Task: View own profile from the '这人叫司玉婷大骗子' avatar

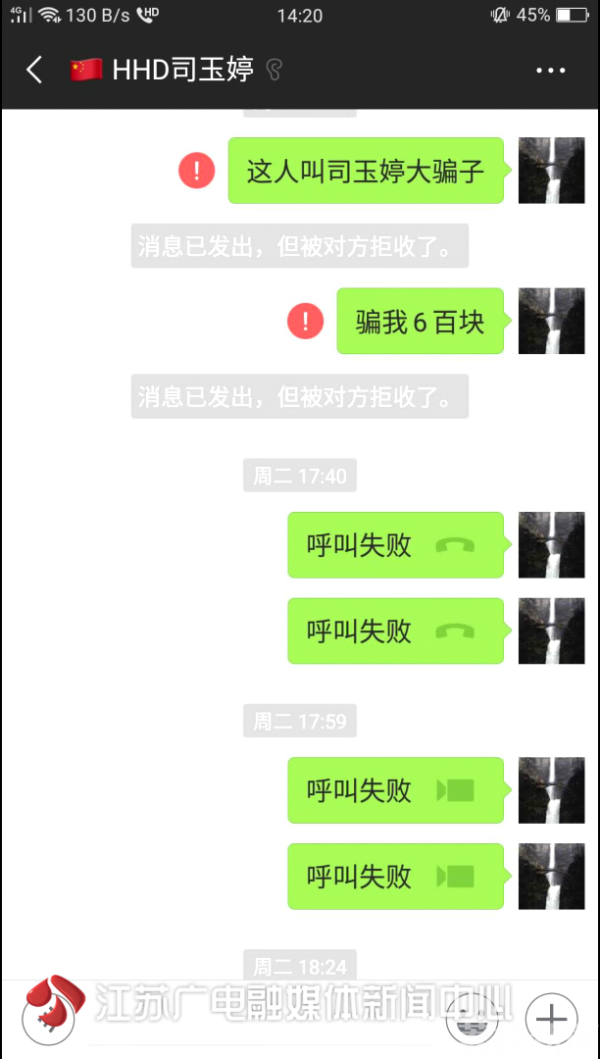Action: (x=551, y=170)
